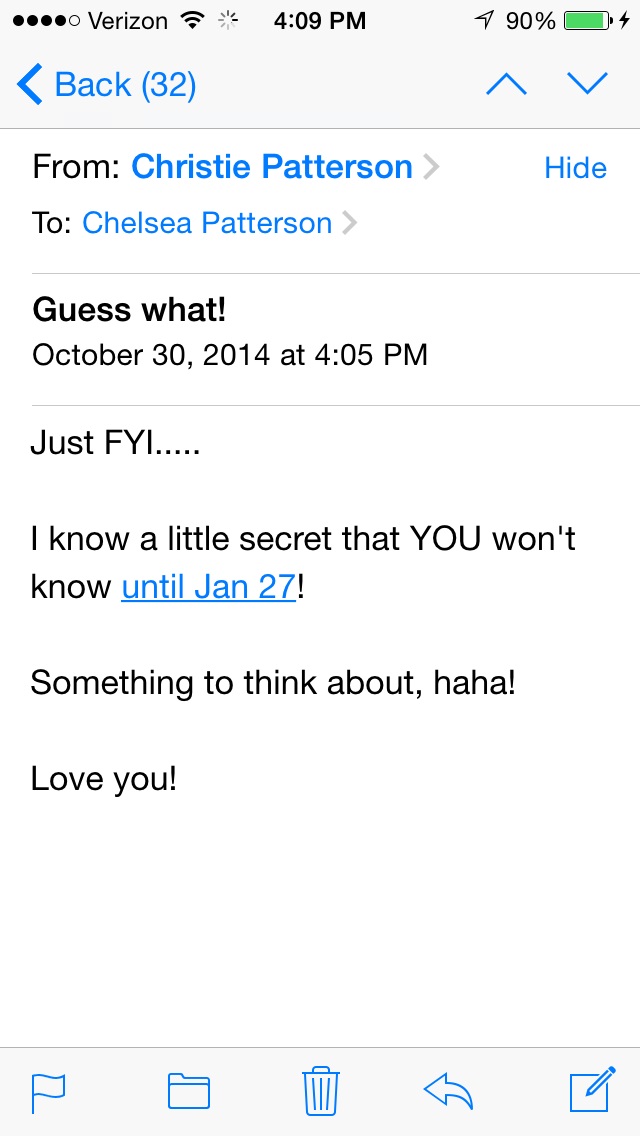Compose a new email
This screenshot has width=640, height=1136.
(x=593, y=1088)
